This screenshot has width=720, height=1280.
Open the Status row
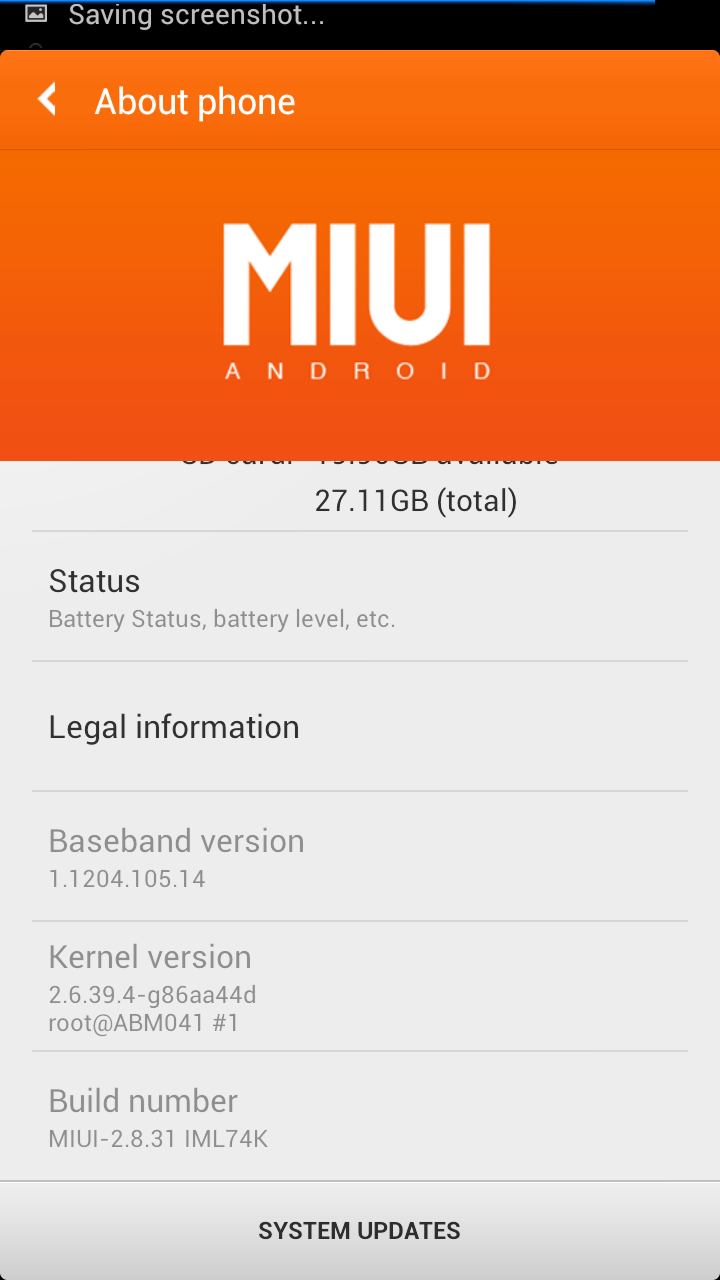tap(360, 598)
